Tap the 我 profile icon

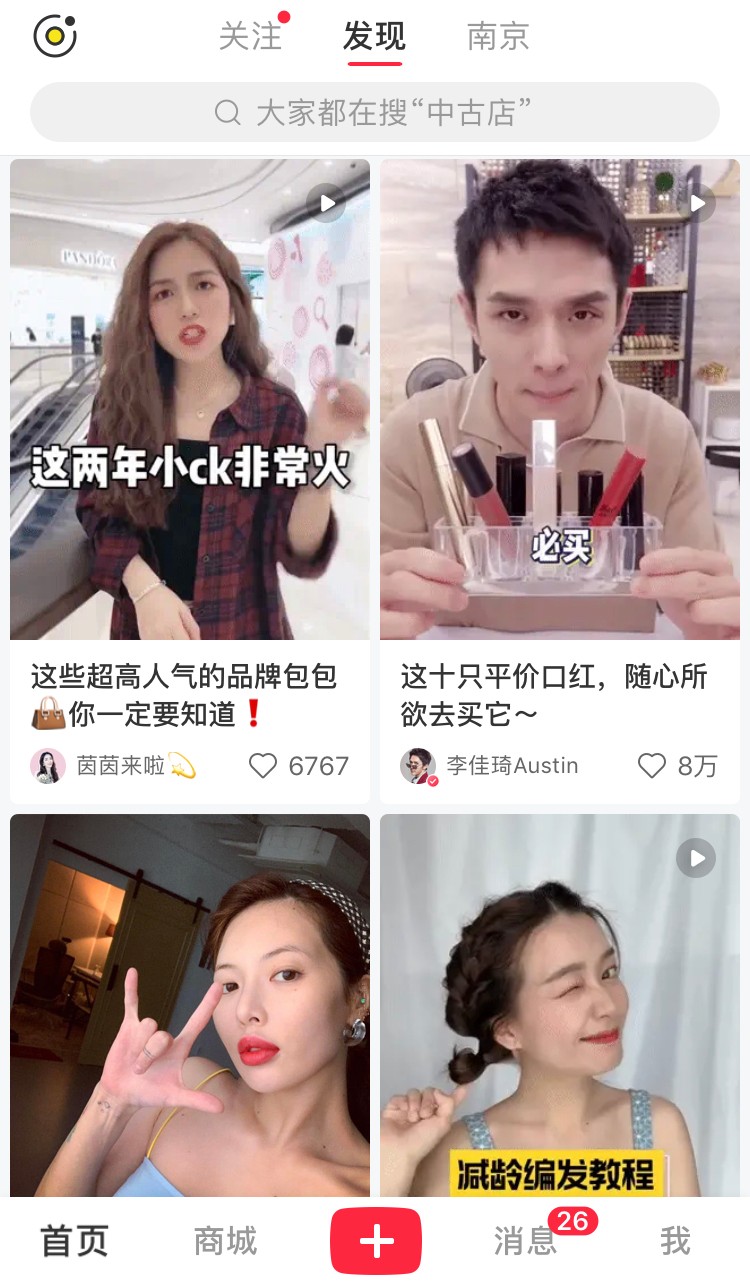pos(677,1239)
